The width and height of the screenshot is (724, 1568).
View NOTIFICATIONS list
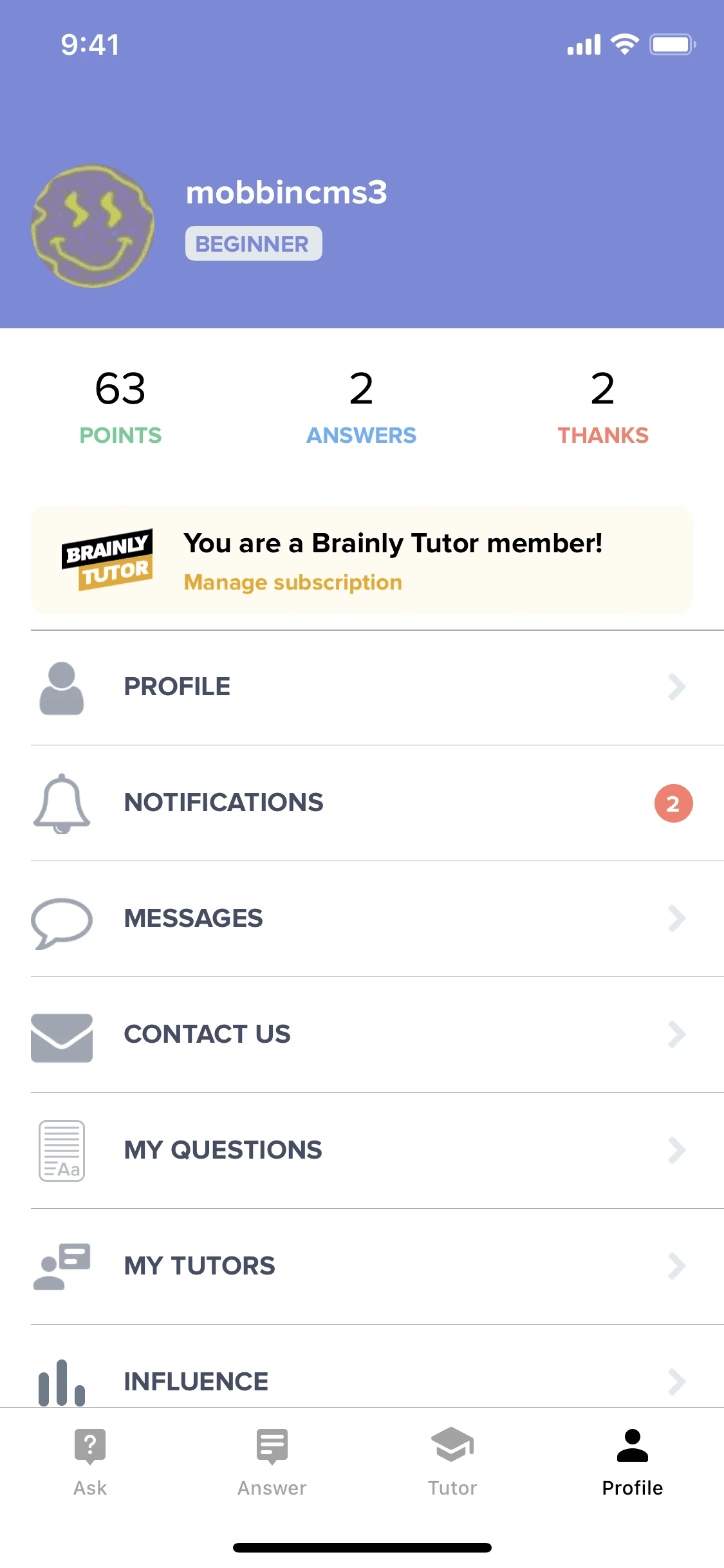(360, 803)
